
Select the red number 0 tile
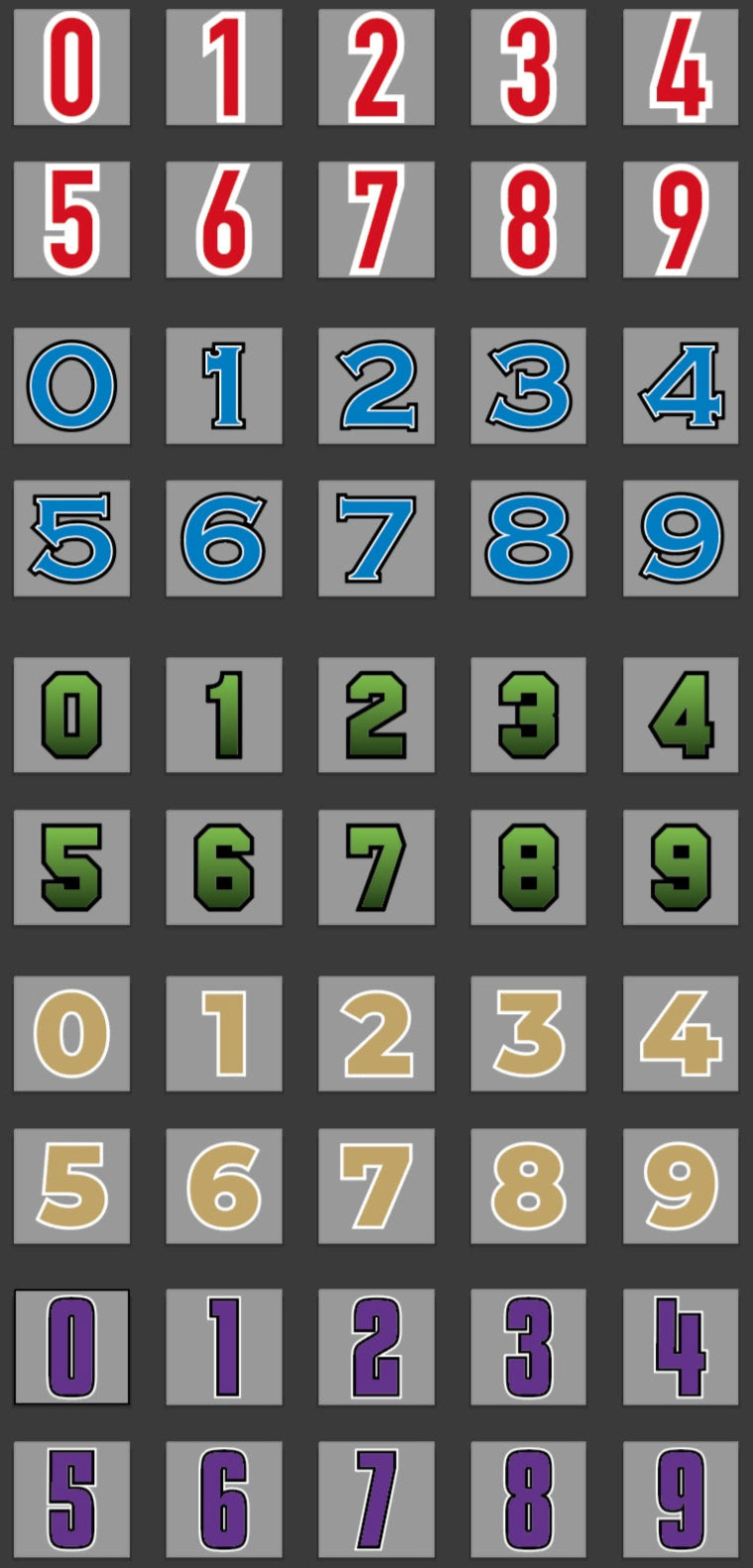coord(71,67)
